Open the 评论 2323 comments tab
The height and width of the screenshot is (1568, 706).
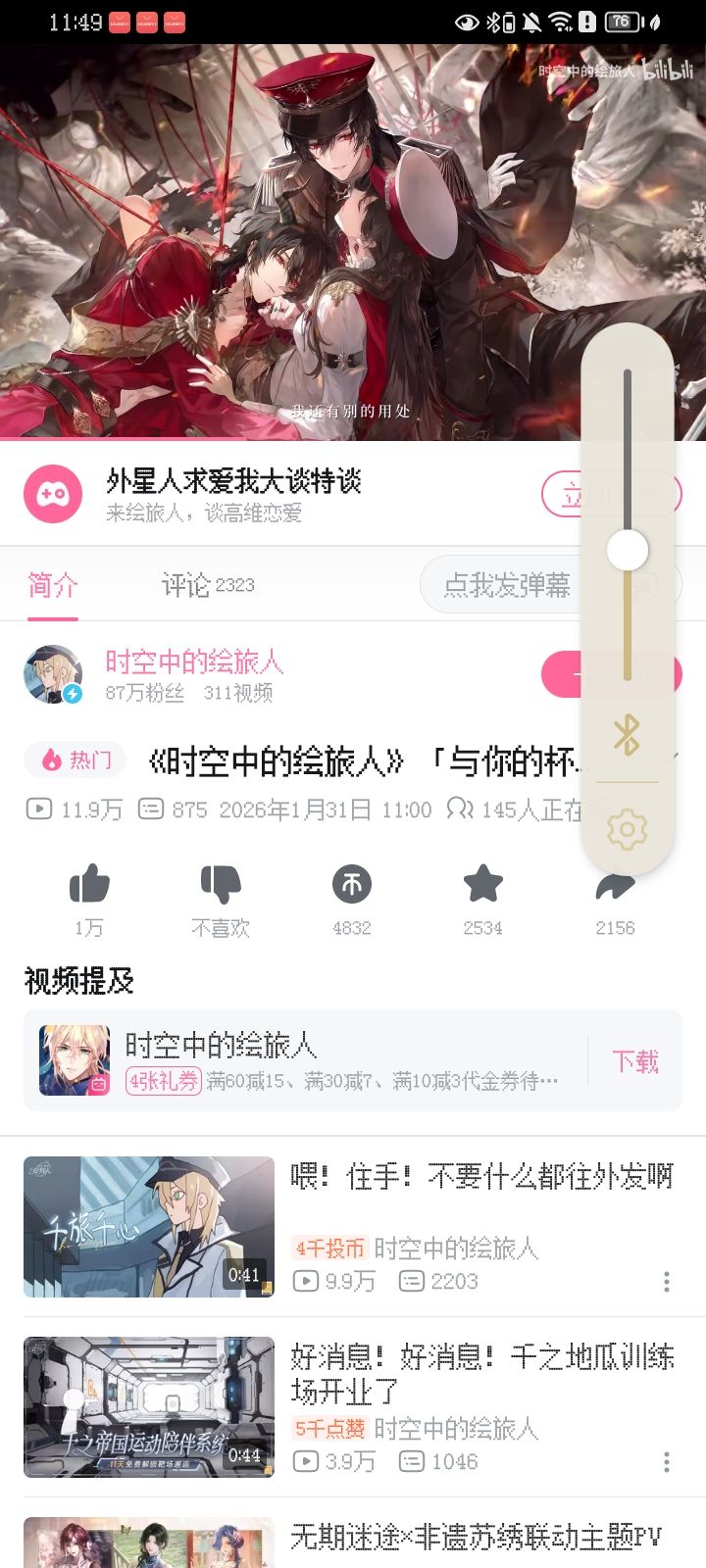coord(206,585)
